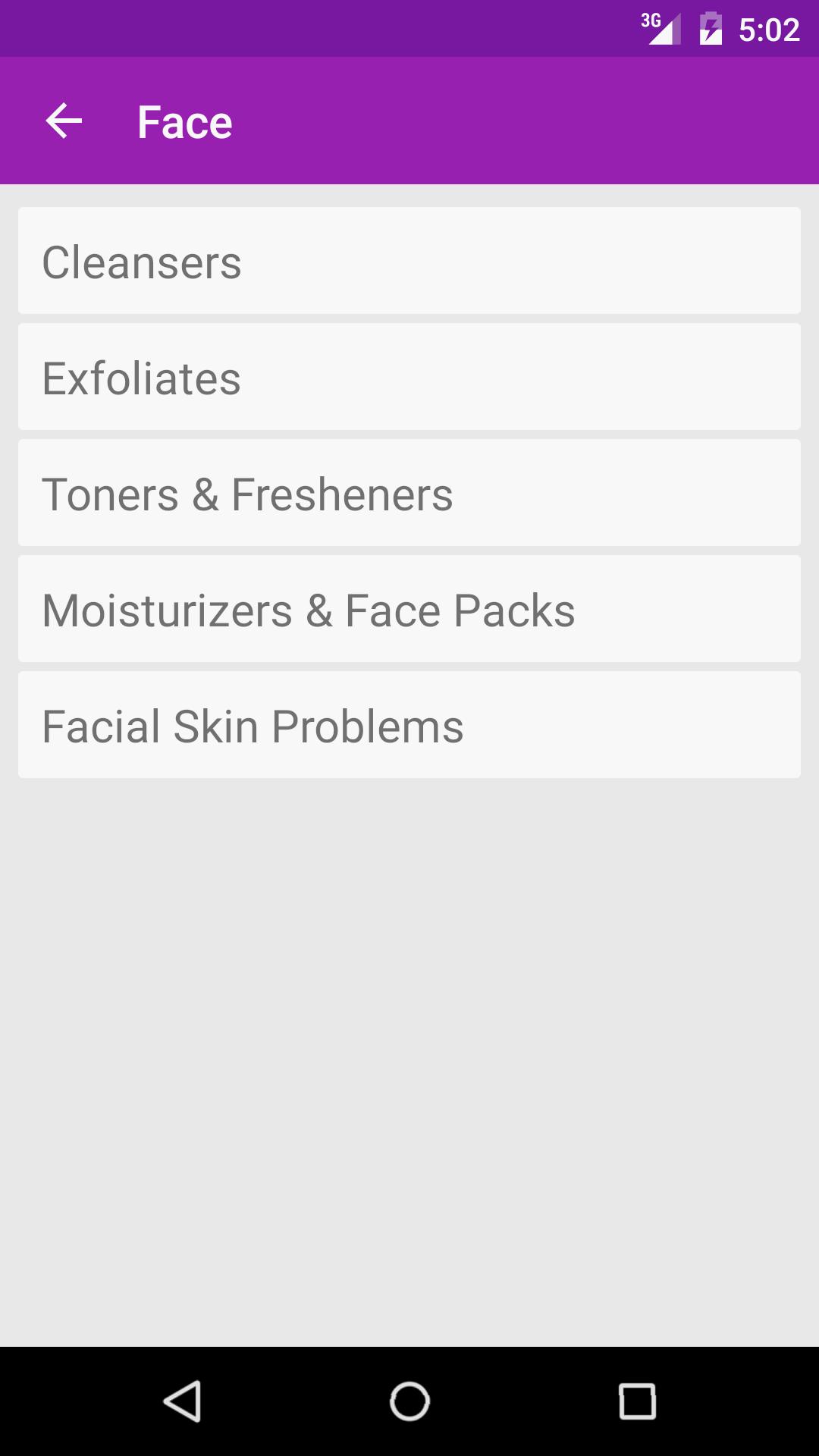View Moisturizers & Face Packs

point(409,609)
